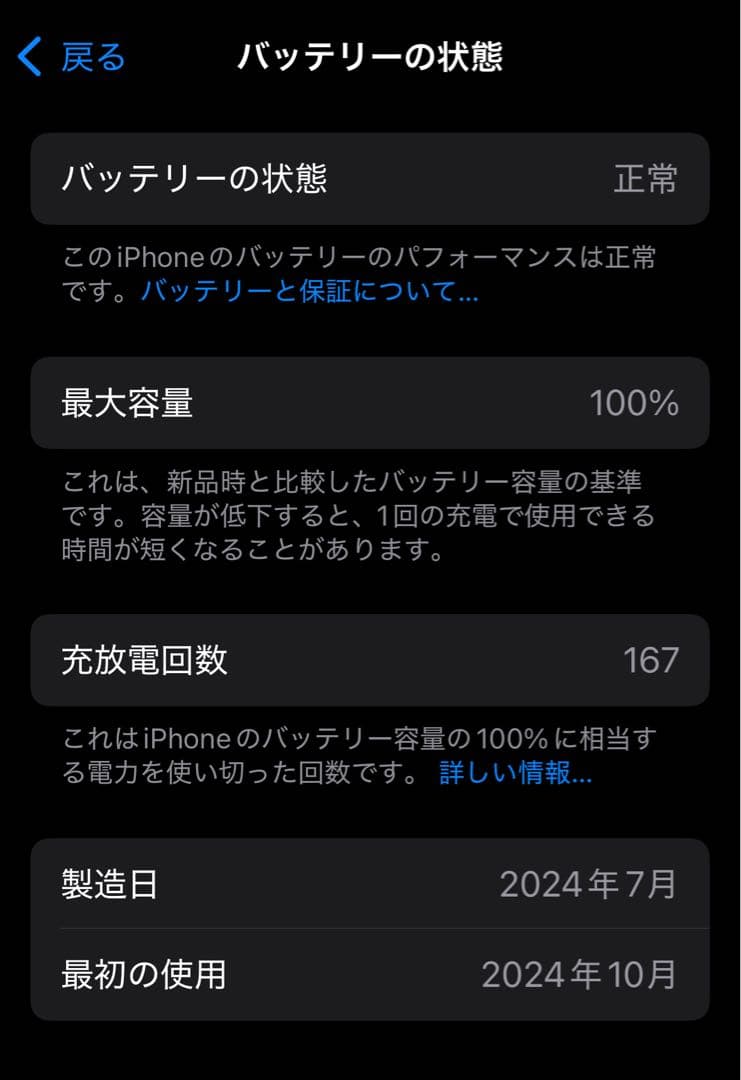741x1080 pixels.
Task: Select the バッテリーの状態 row
Action: [370, 180]
